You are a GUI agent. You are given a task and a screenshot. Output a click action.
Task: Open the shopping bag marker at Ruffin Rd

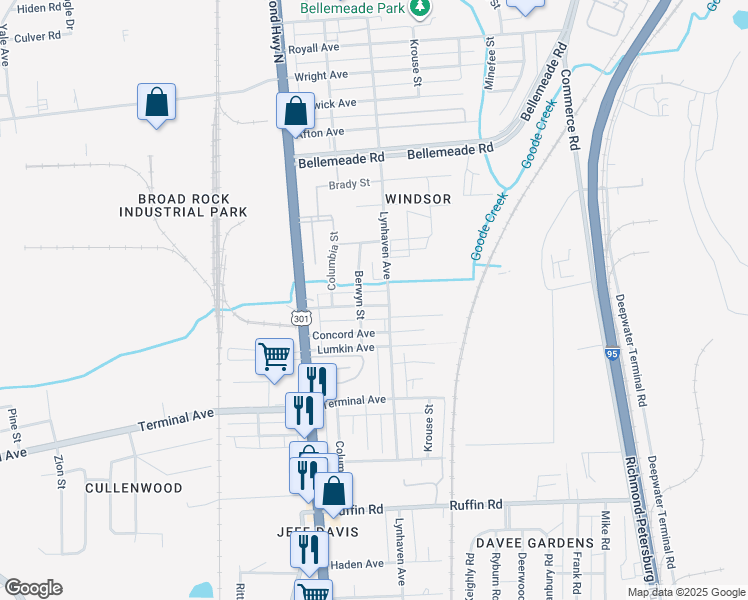[x=333, y=491]
